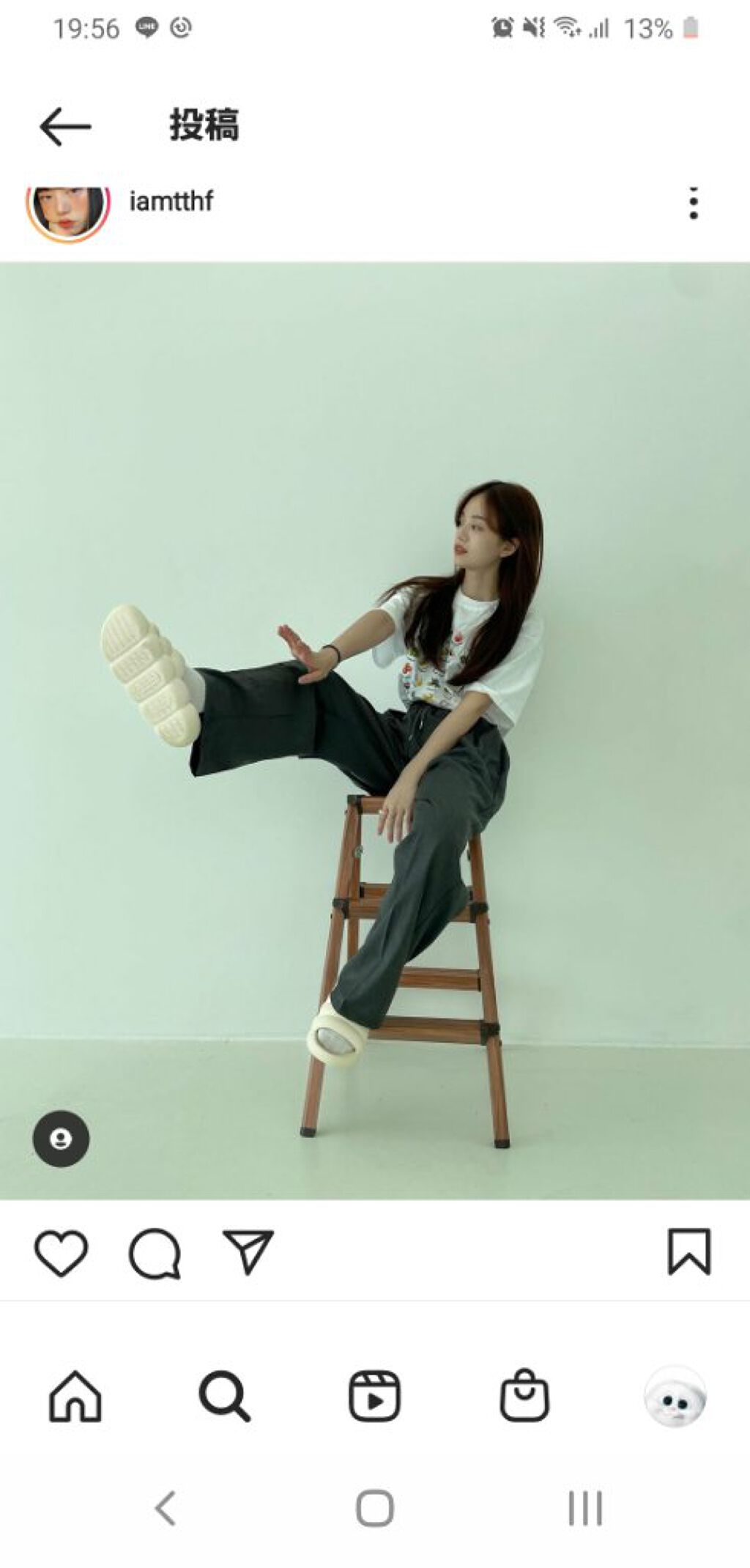
Task: Show tagged people on the photo
Action: [x=61, y=1139]
